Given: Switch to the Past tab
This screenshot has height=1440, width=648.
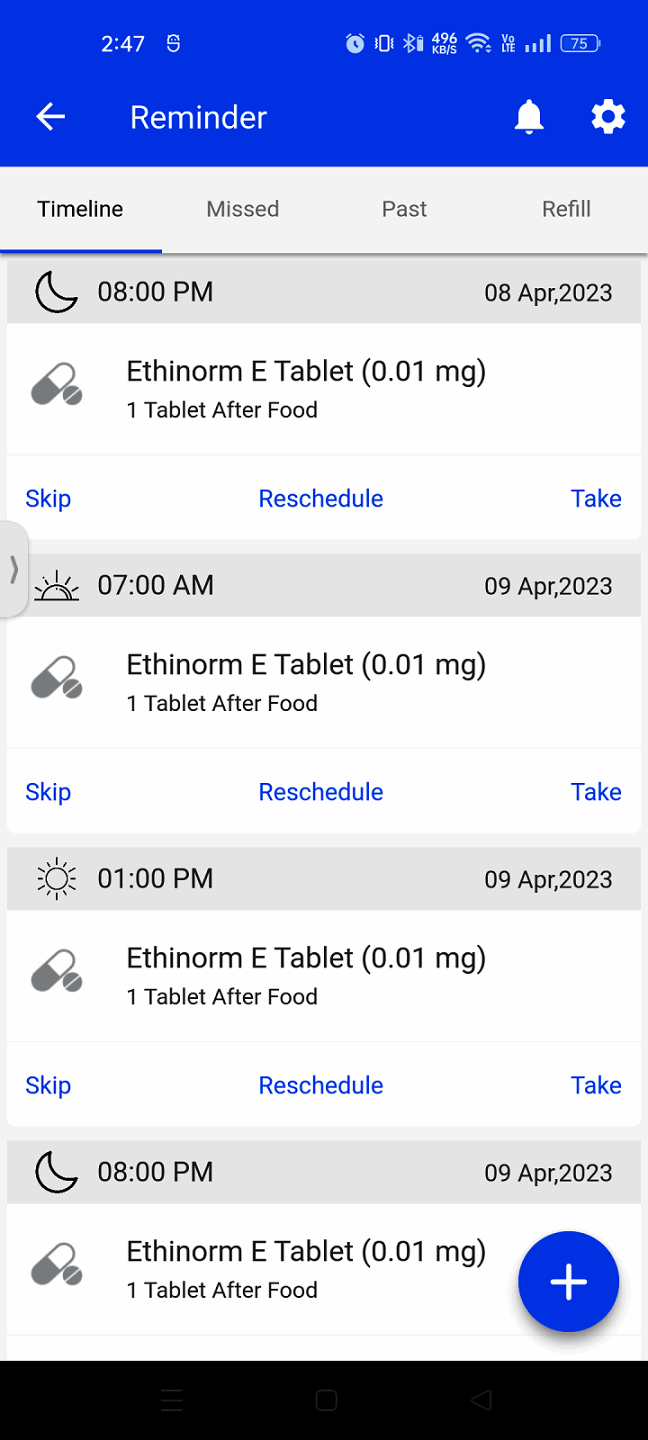Looking at the screenshot, I should pyautogui.click(x=404, y=209).
